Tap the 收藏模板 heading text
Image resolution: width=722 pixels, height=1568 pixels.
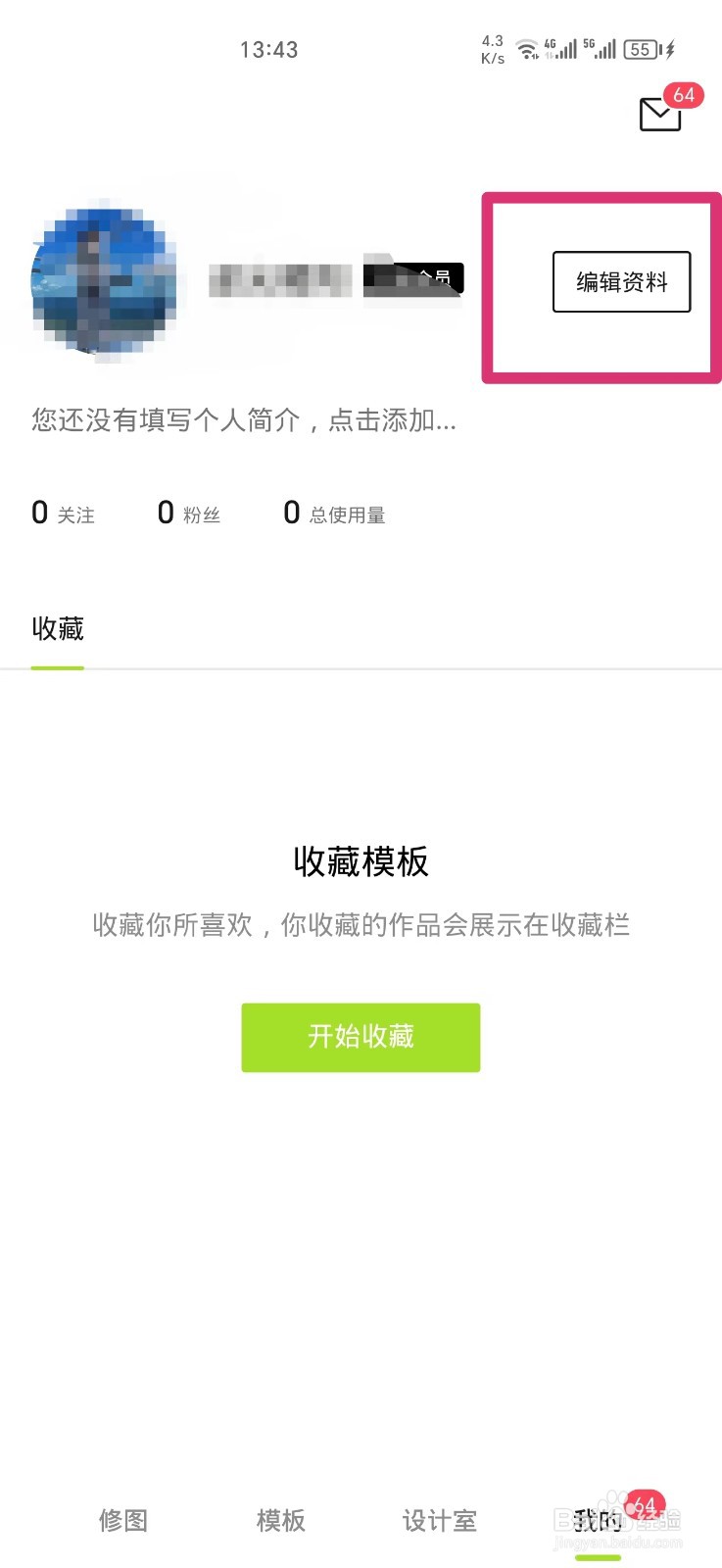coord(361,862)
